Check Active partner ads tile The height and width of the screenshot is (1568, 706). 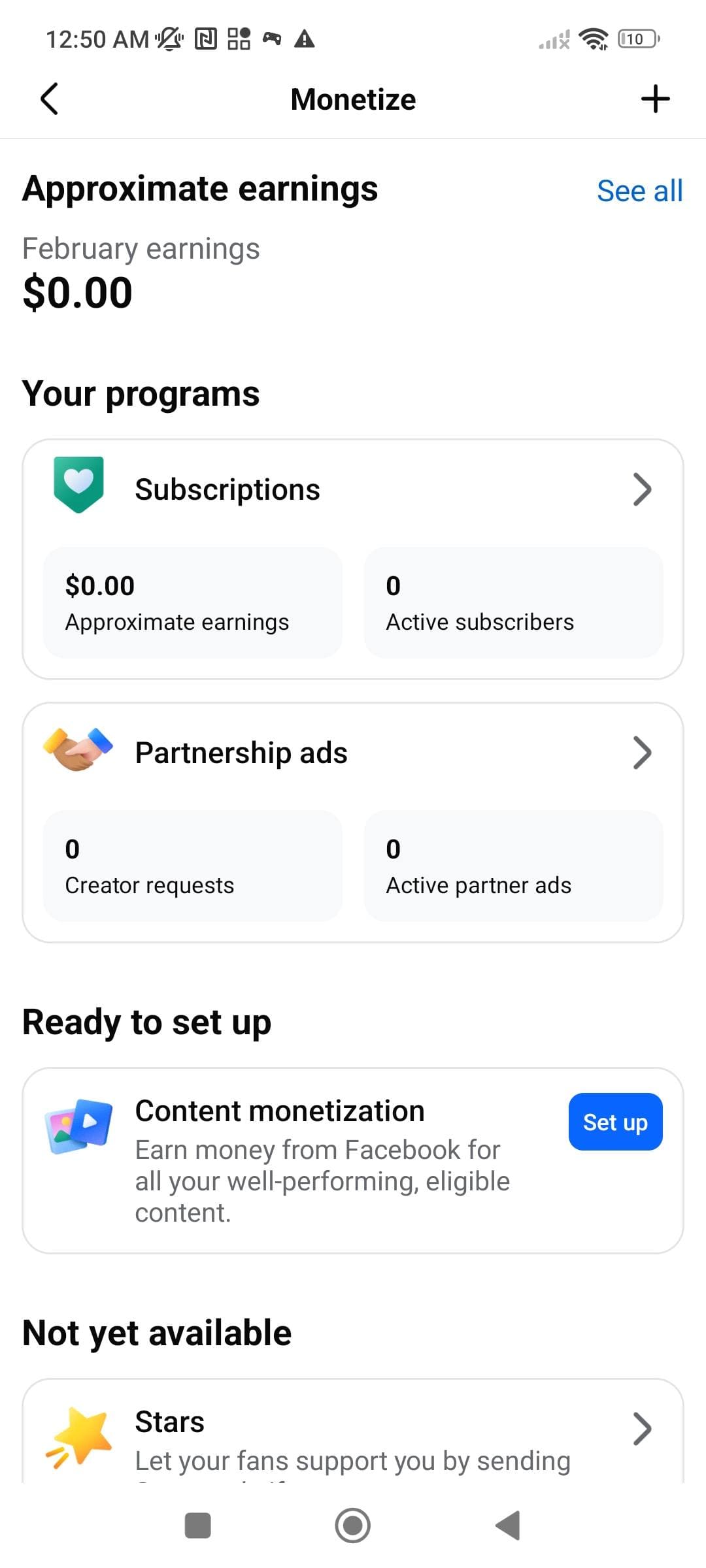pos(513,866)
